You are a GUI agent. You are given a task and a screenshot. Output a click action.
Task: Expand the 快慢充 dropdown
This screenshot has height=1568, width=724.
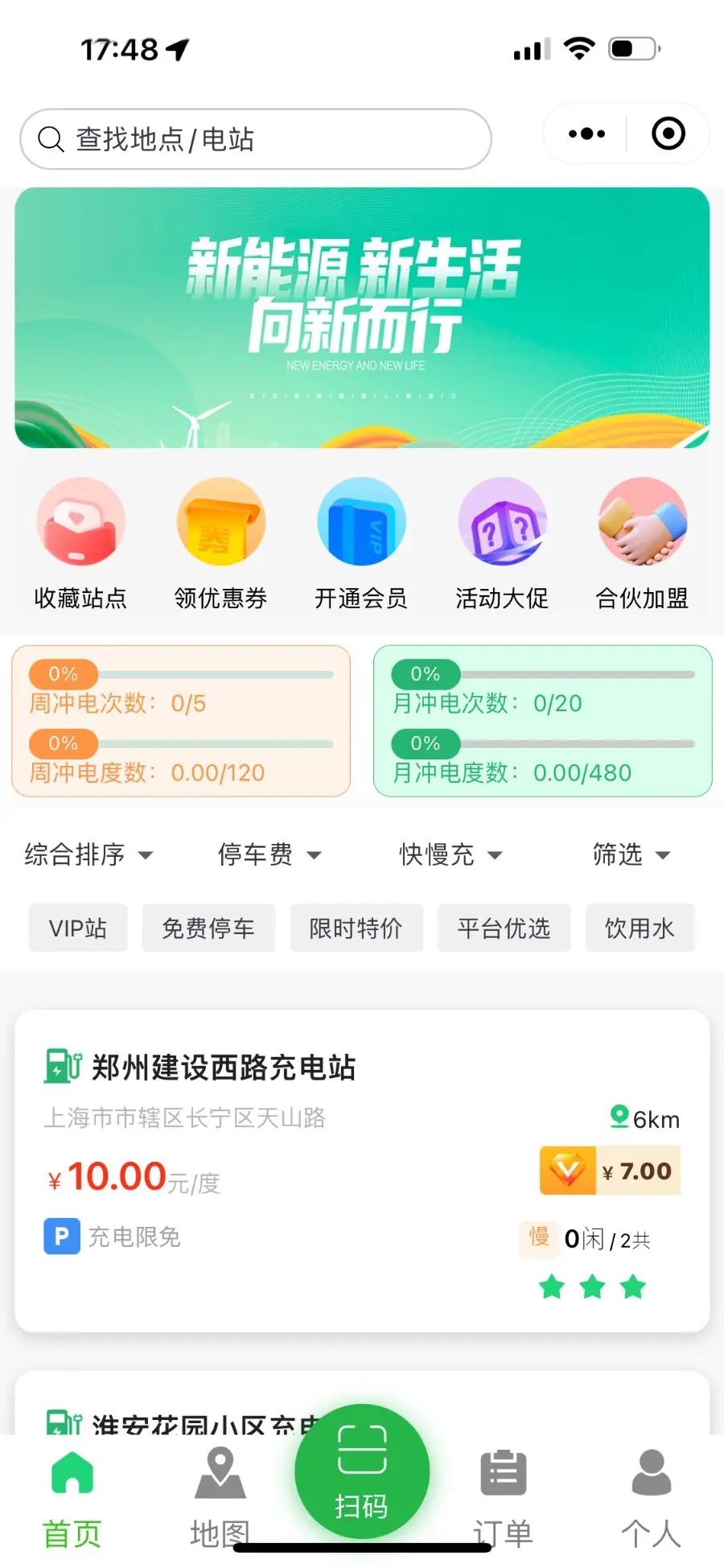pyautogui.click(x=450, y=854)
